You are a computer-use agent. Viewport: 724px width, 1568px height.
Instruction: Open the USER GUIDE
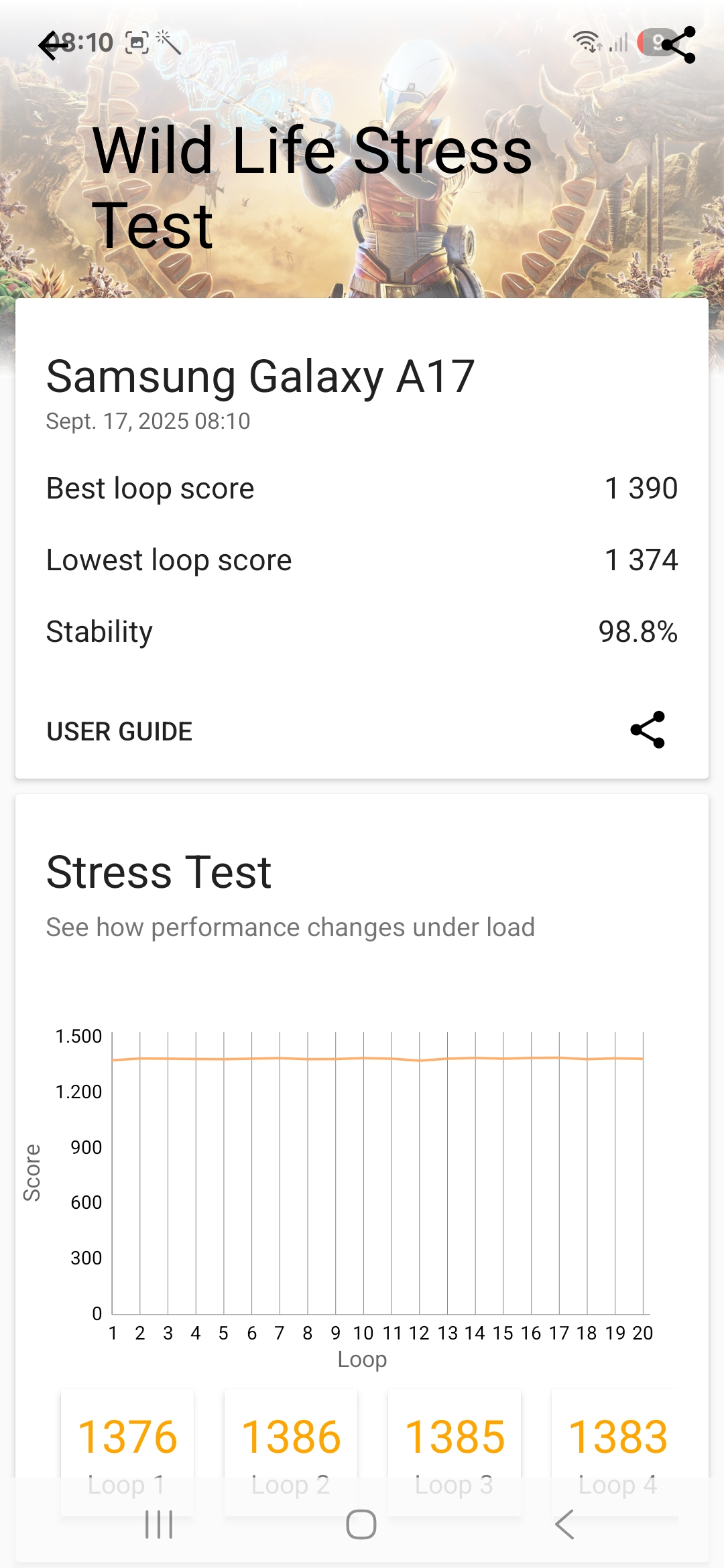pyautogui.click(x=119, y=731)
